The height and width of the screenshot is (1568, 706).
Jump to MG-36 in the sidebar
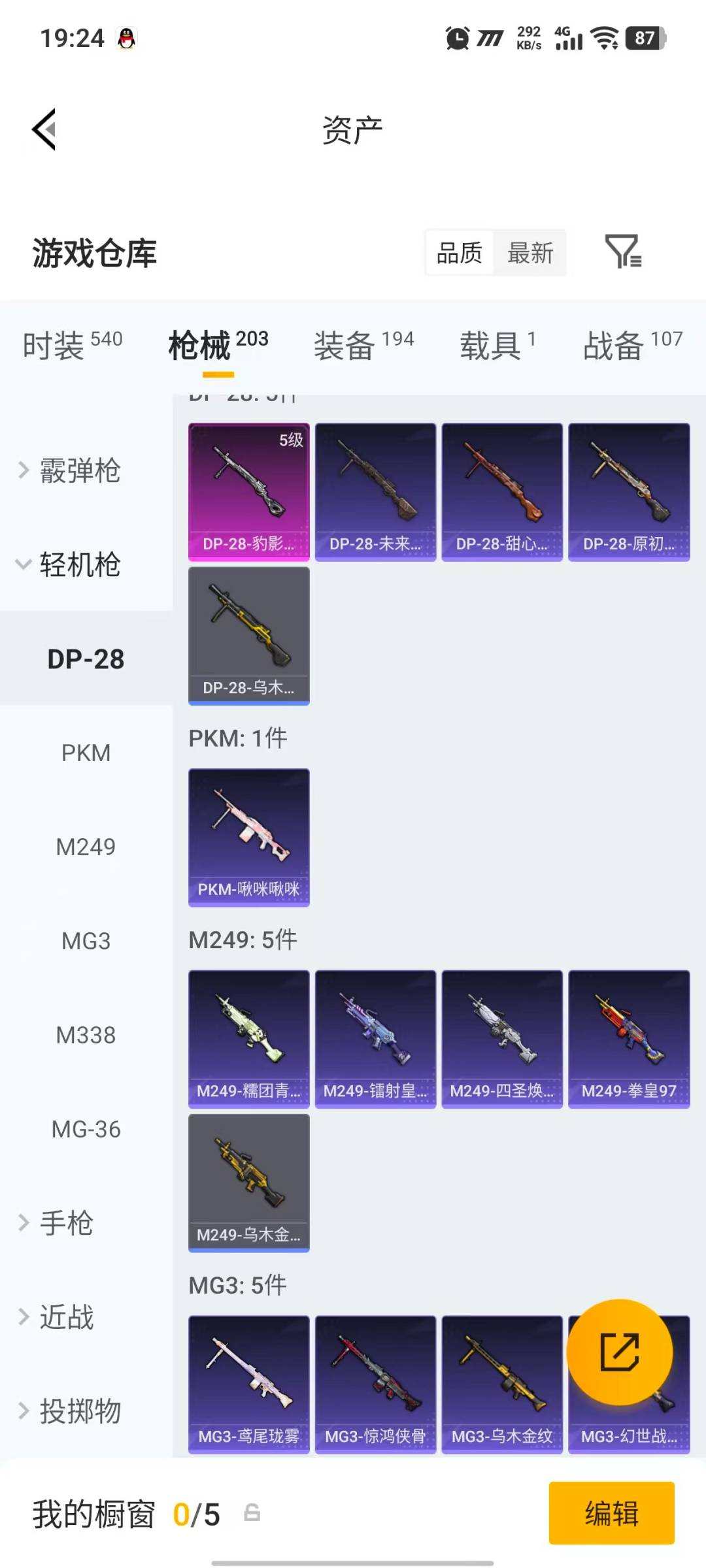[x=86, y=1129]
